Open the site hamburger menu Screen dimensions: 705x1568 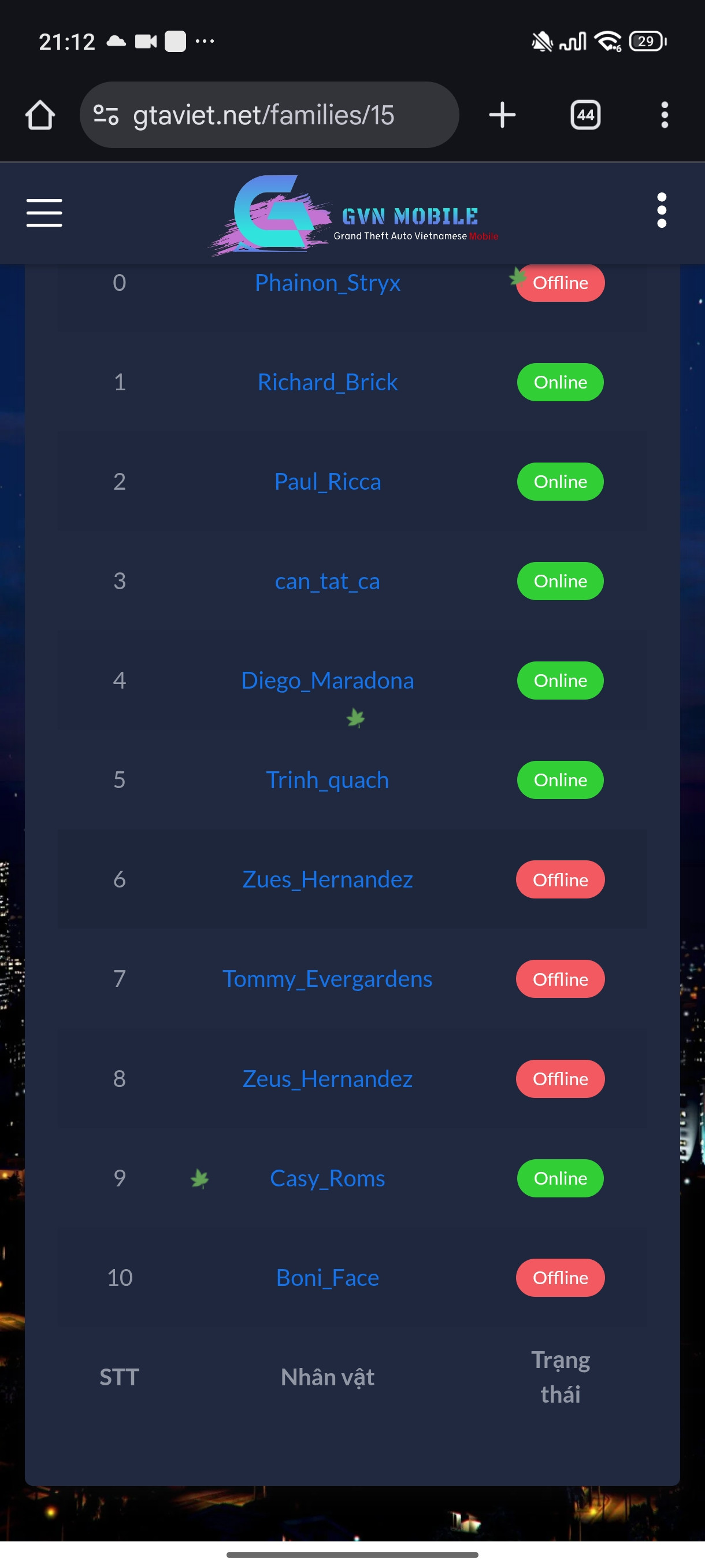[x=44, y=212]
